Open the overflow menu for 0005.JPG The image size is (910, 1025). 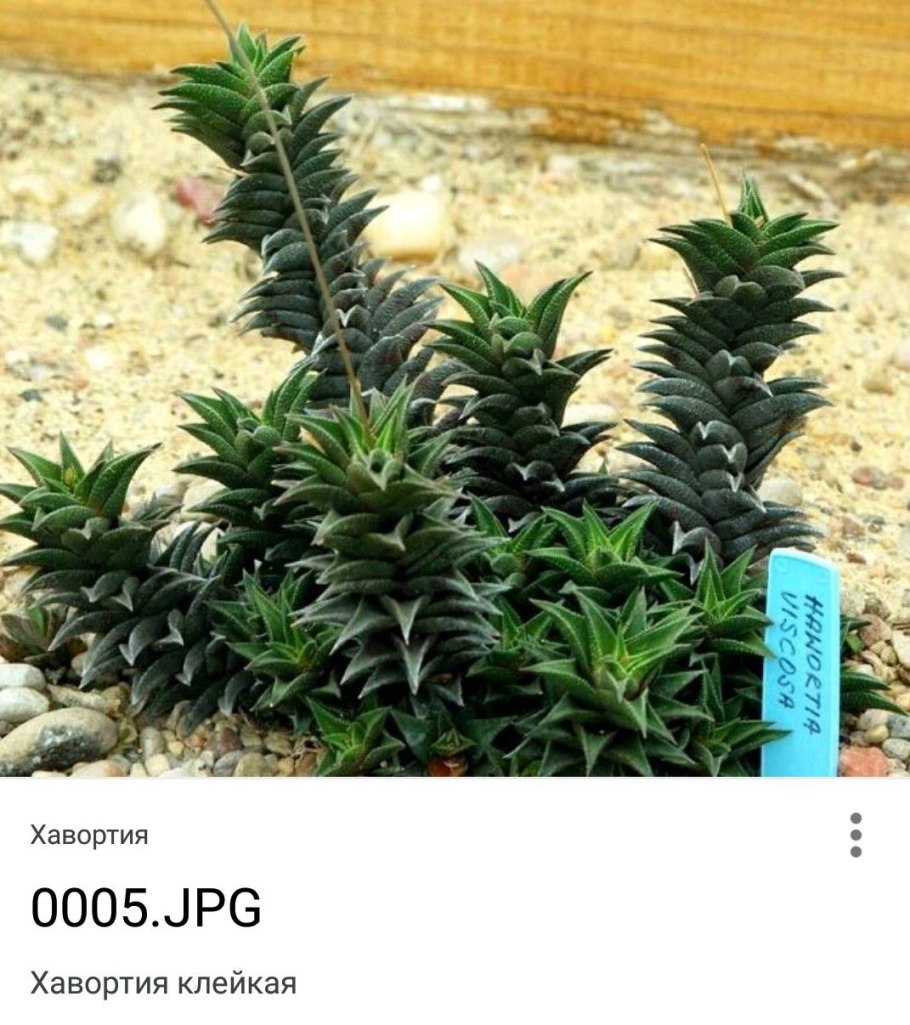click(x=855, y=835)
